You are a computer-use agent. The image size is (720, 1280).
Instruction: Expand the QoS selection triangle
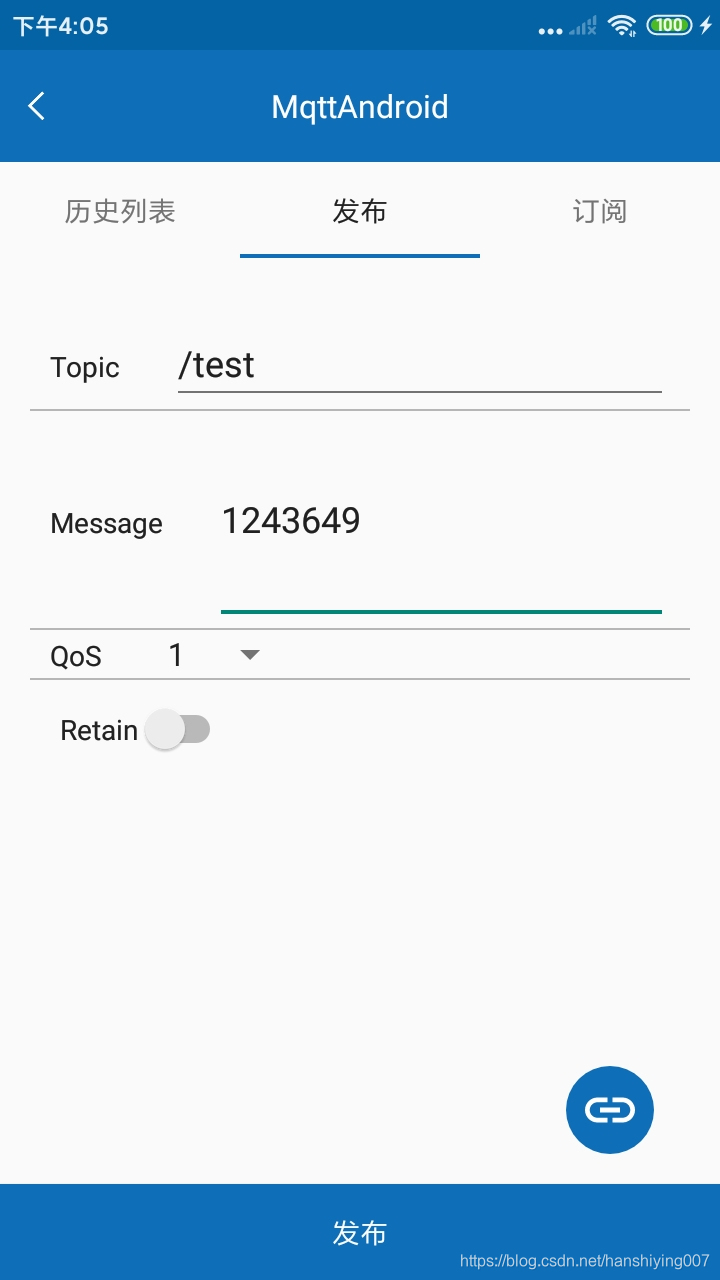249,655
